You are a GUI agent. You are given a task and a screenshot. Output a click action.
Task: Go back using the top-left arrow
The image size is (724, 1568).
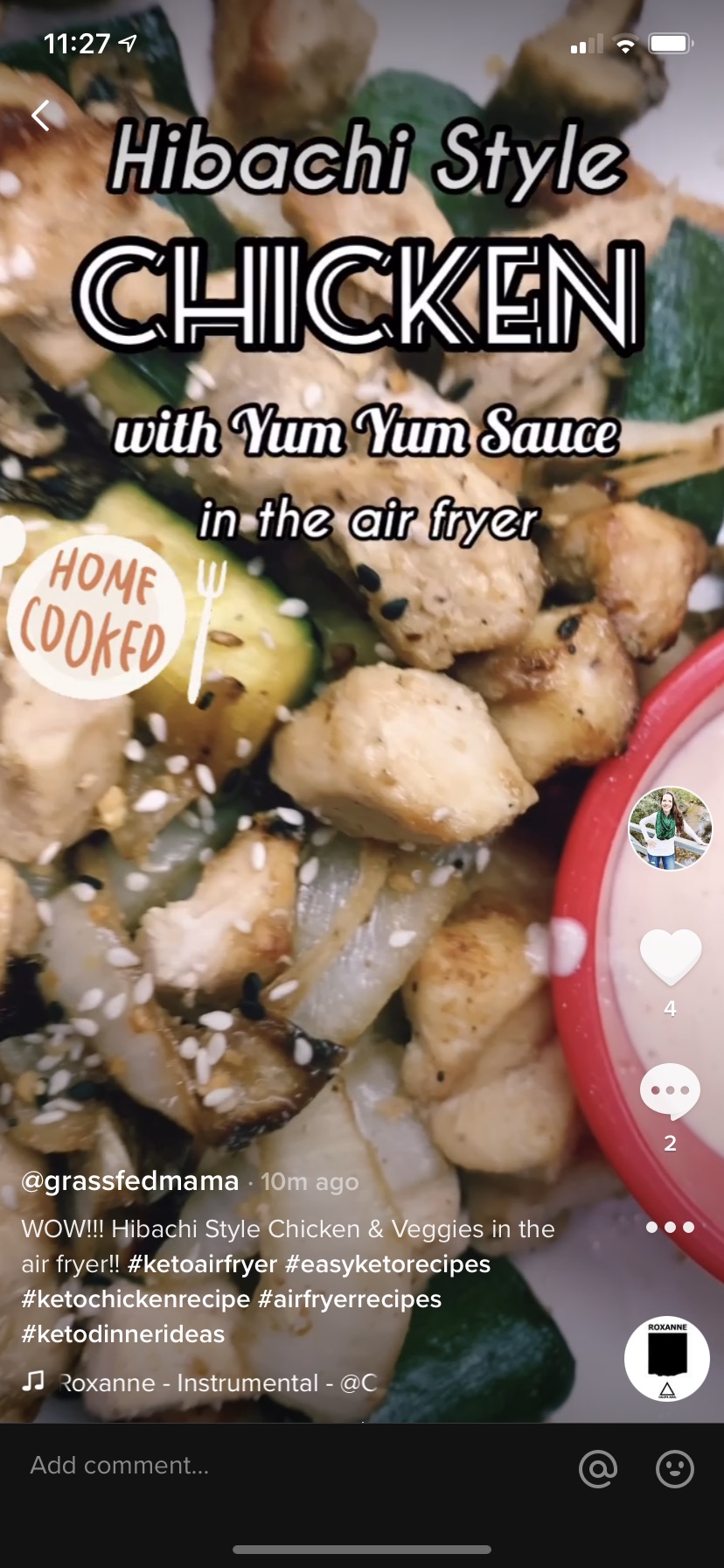[x=41, y=115]
